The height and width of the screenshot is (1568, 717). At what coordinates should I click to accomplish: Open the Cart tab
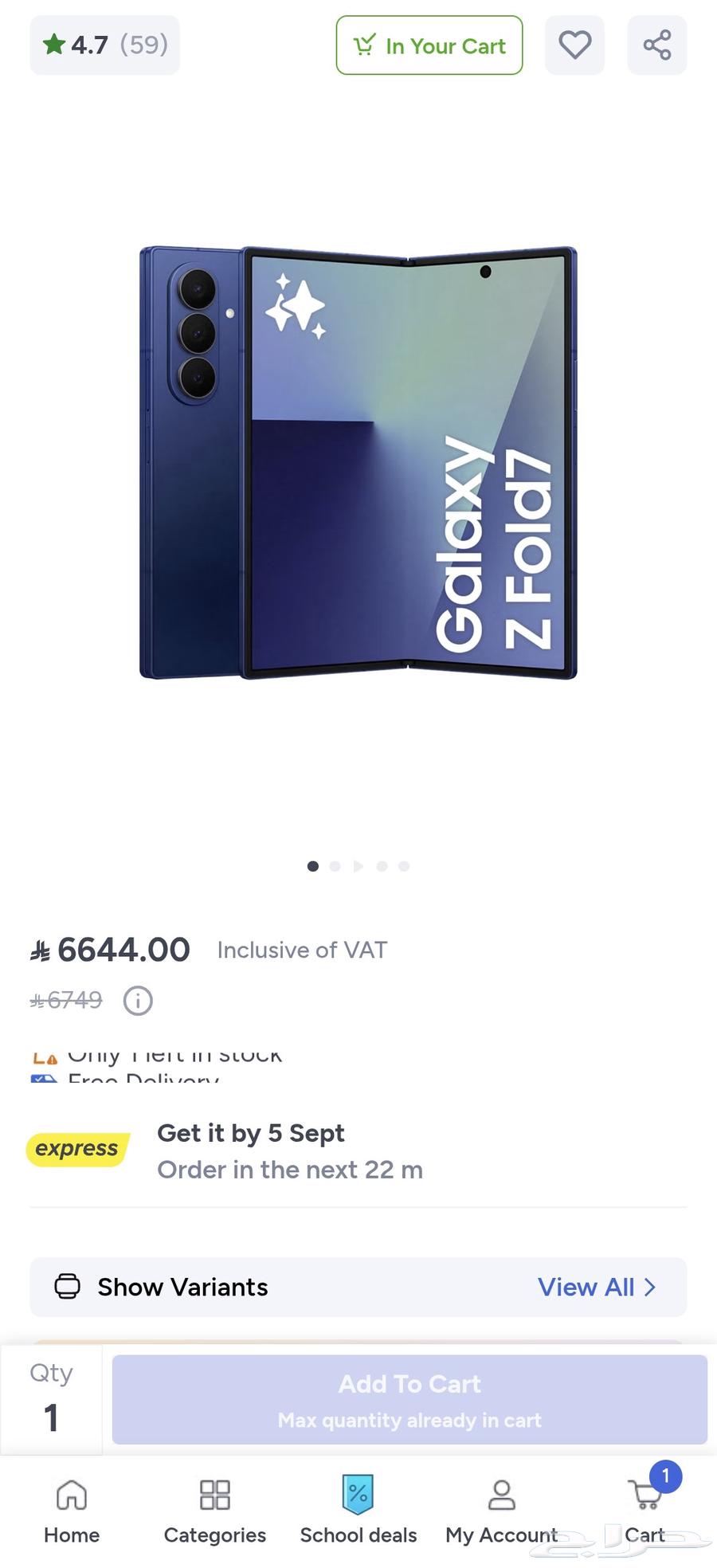pos(645,1511)
